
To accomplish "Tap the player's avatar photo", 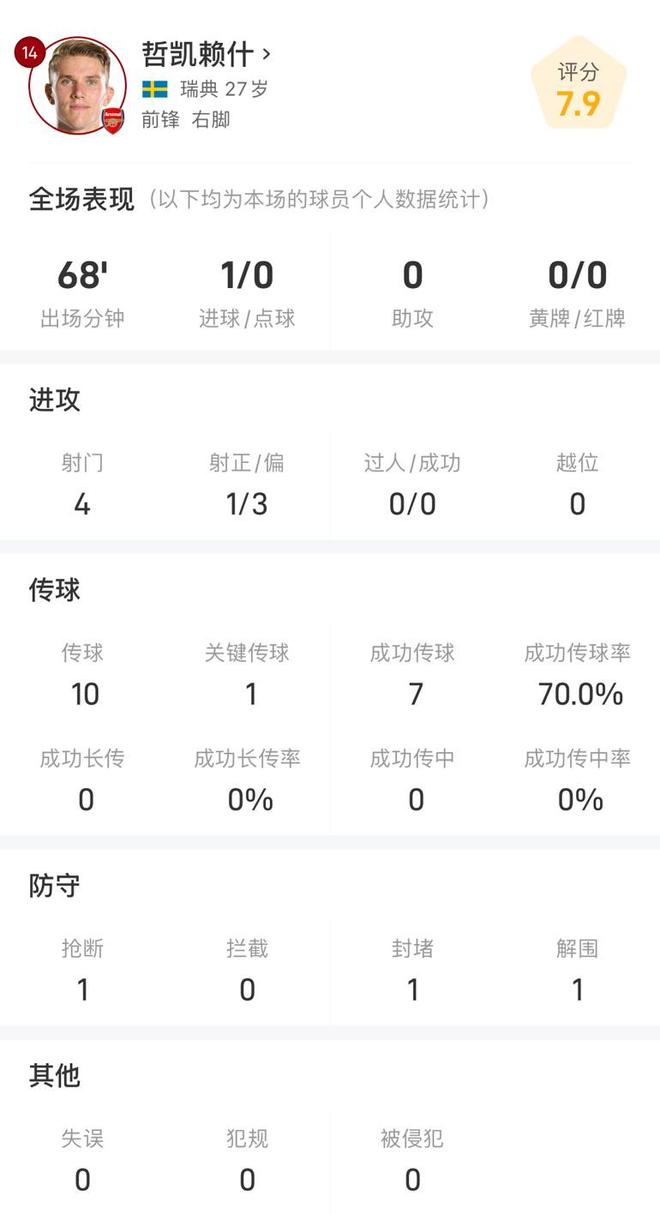I will 78,86.
